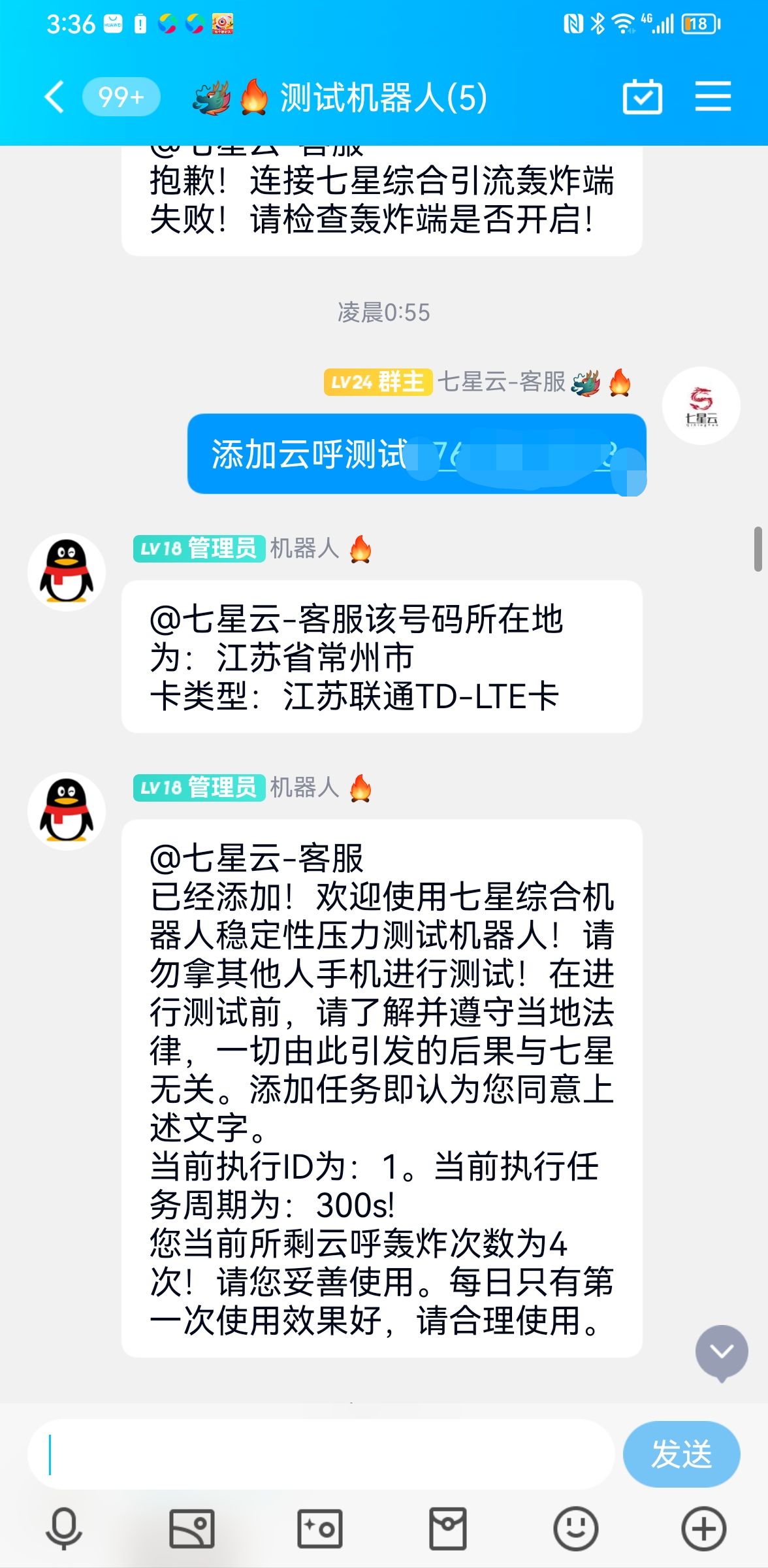
Task: Open the photo gallery picker
Action: coord(191,1529)
